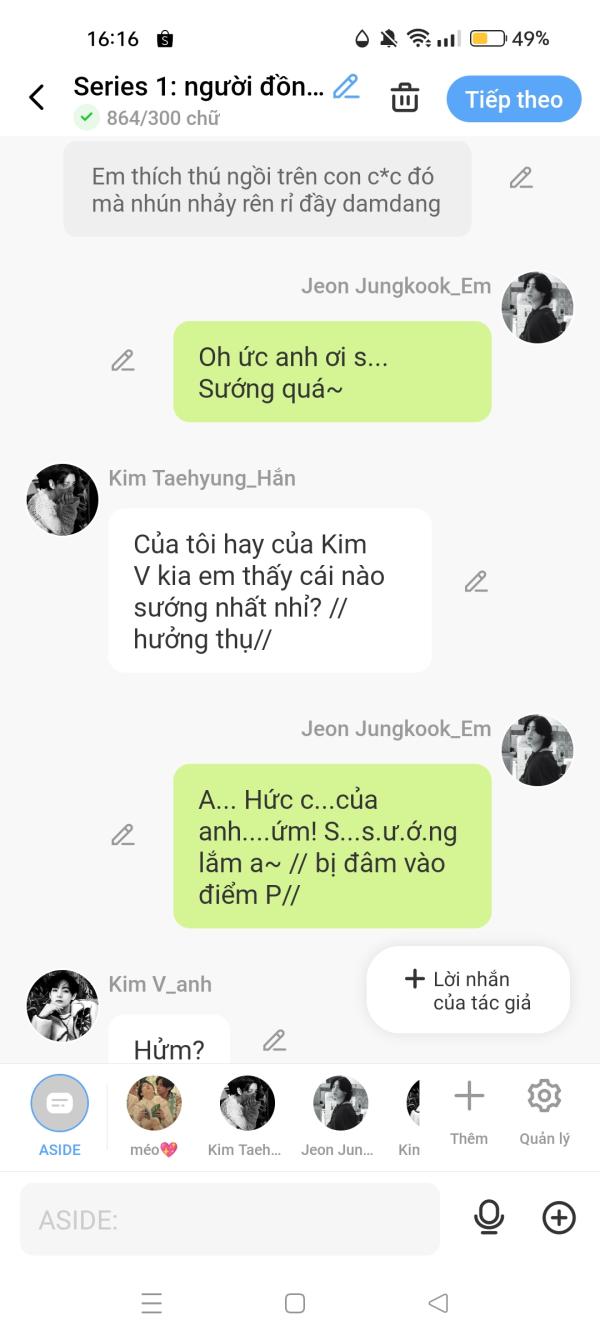Go to the system home screen
The height and width of the screenshot is (1340, 600).
(x=295, y=1303)
